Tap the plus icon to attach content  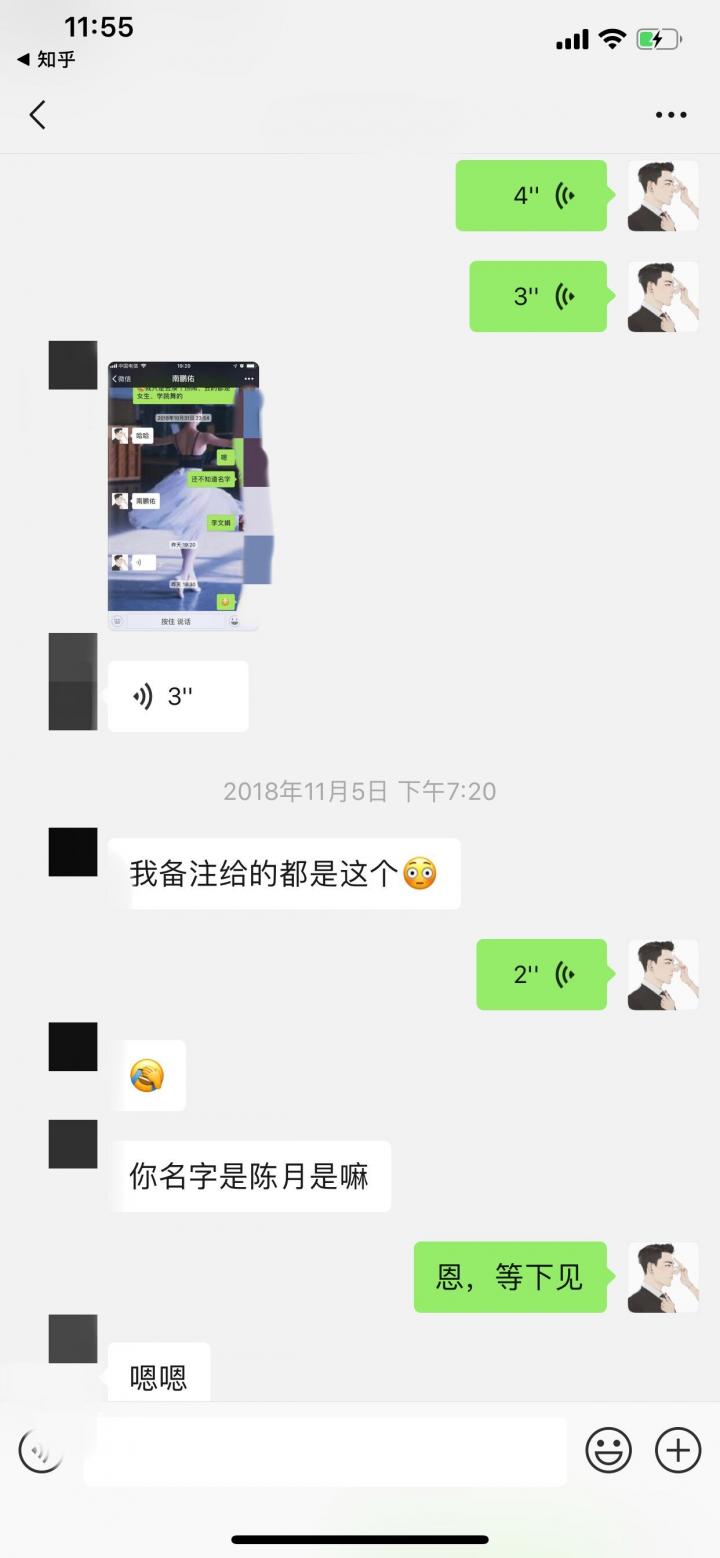point(677,1449)
